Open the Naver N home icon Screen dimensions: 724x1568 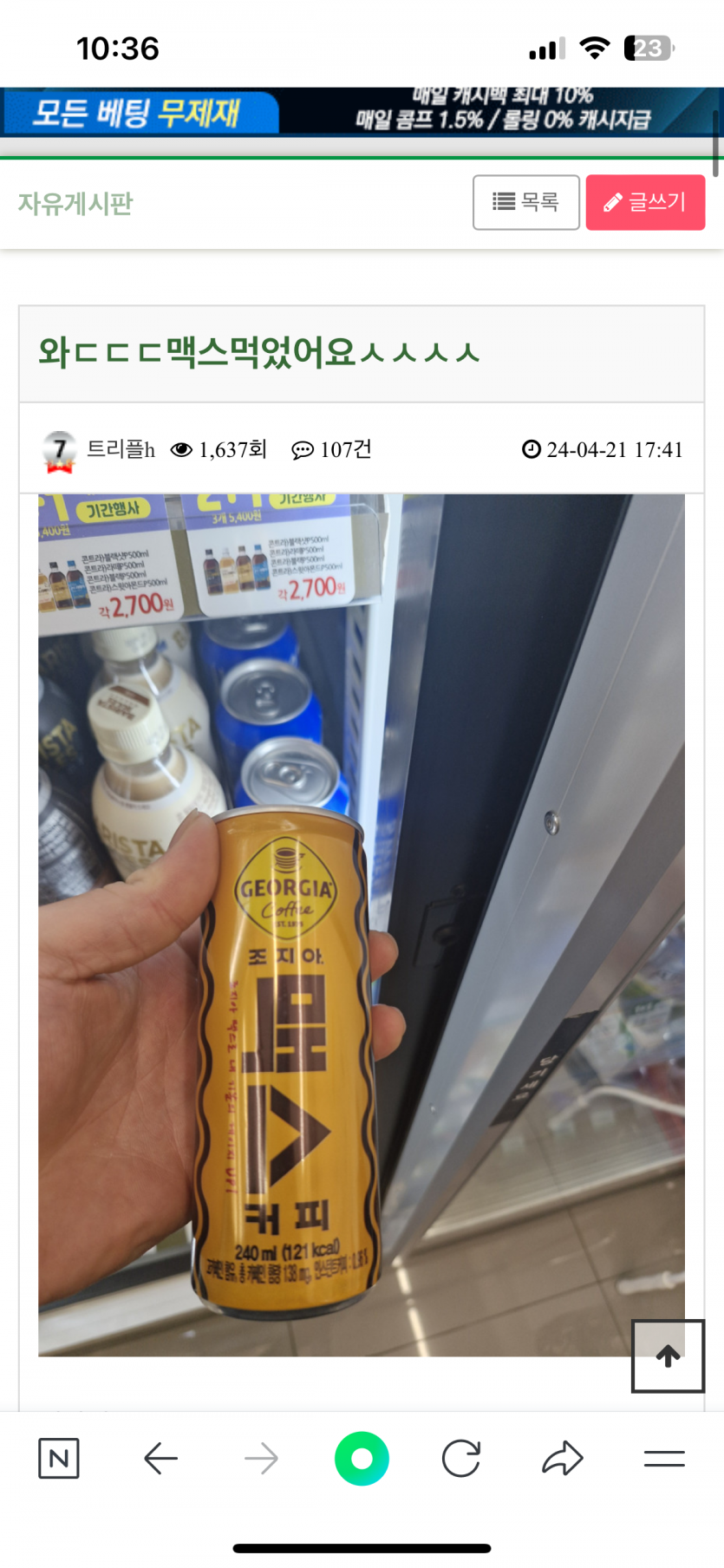point(59,1459)
